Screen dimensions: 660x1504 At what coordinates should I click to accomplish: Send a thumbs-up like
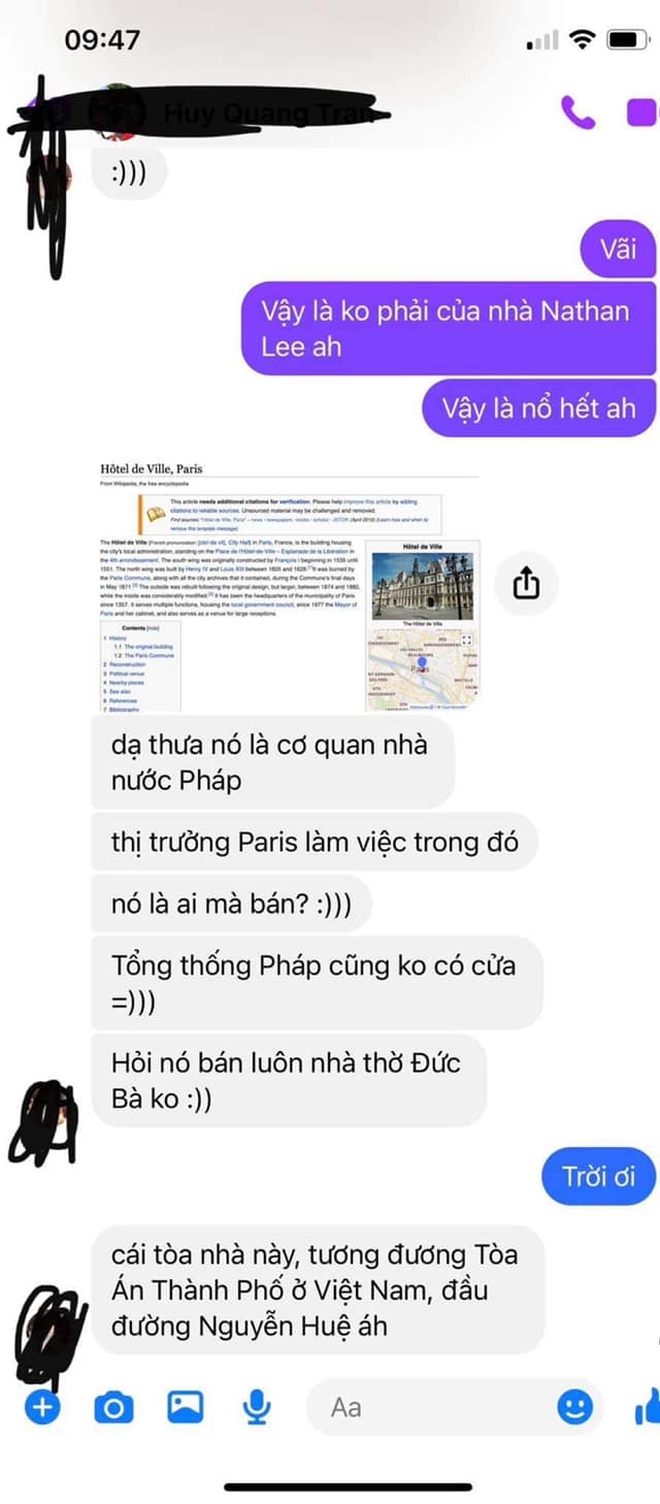pos(647,1408)
